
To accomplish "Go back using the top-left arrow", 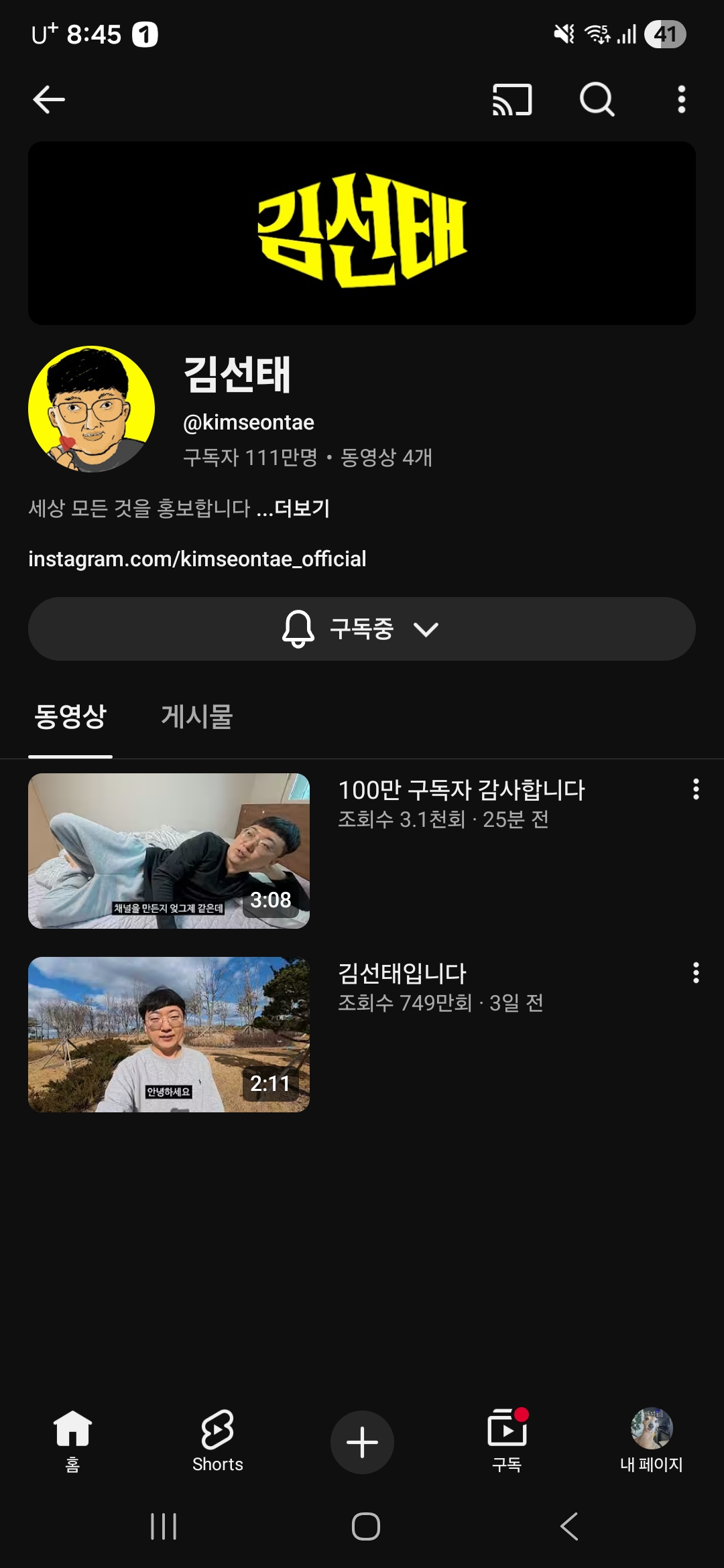I will coord(49,100).
